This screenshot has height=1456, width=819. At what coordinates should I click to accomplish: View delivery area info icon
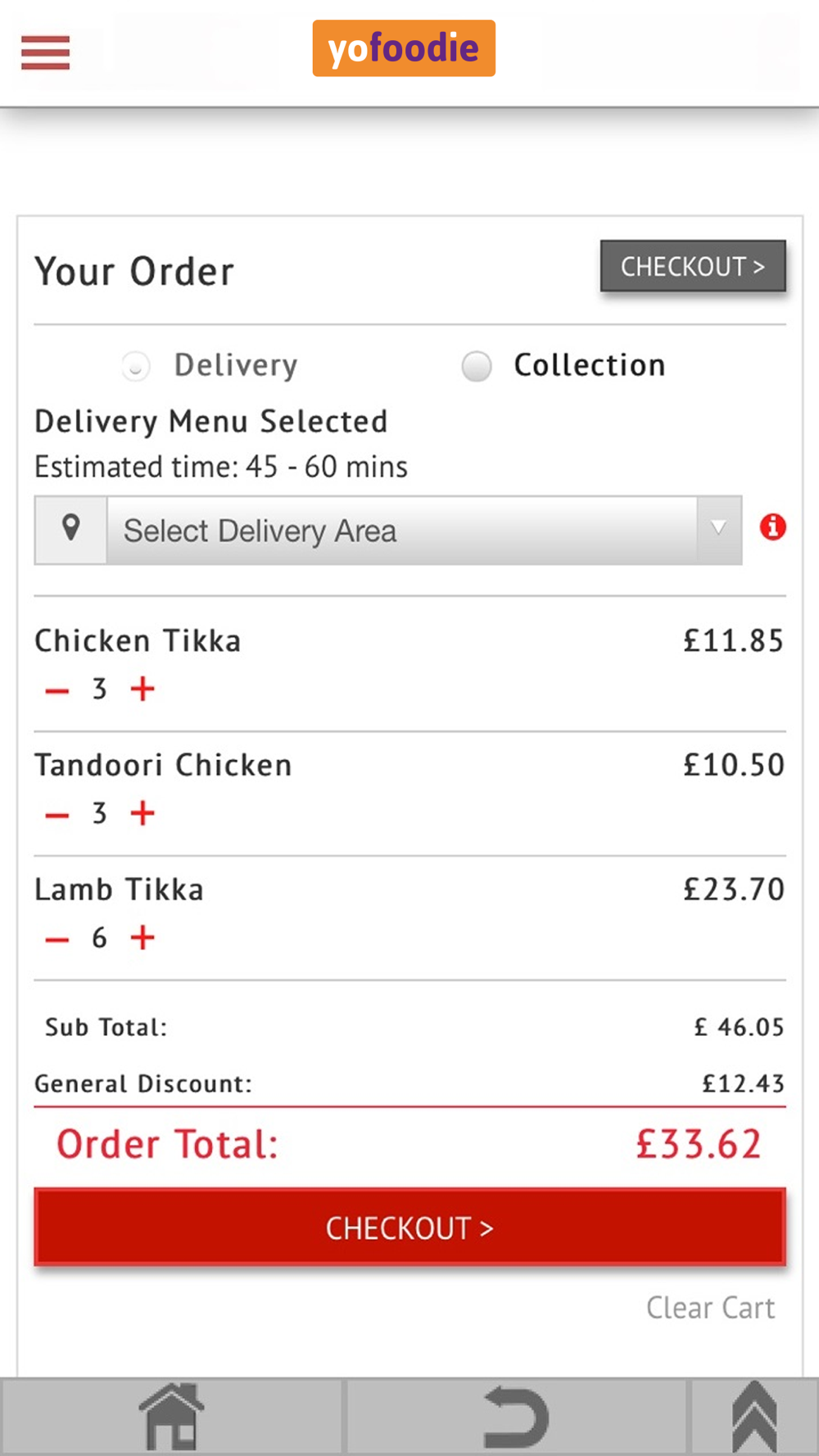[x=772, y=527]
